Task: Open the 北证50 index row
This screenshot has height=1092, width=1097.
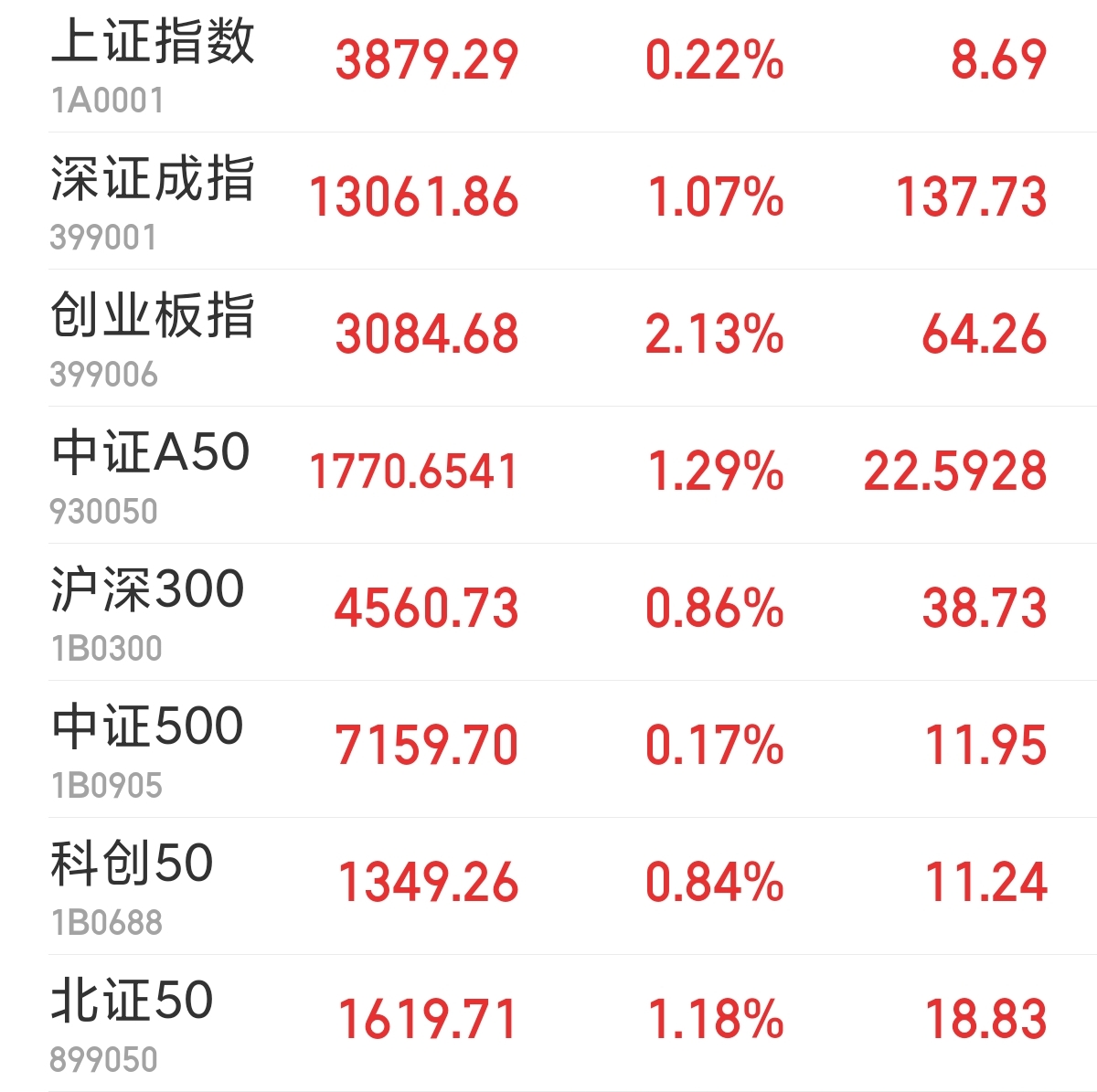Action: pos(548,1023)
